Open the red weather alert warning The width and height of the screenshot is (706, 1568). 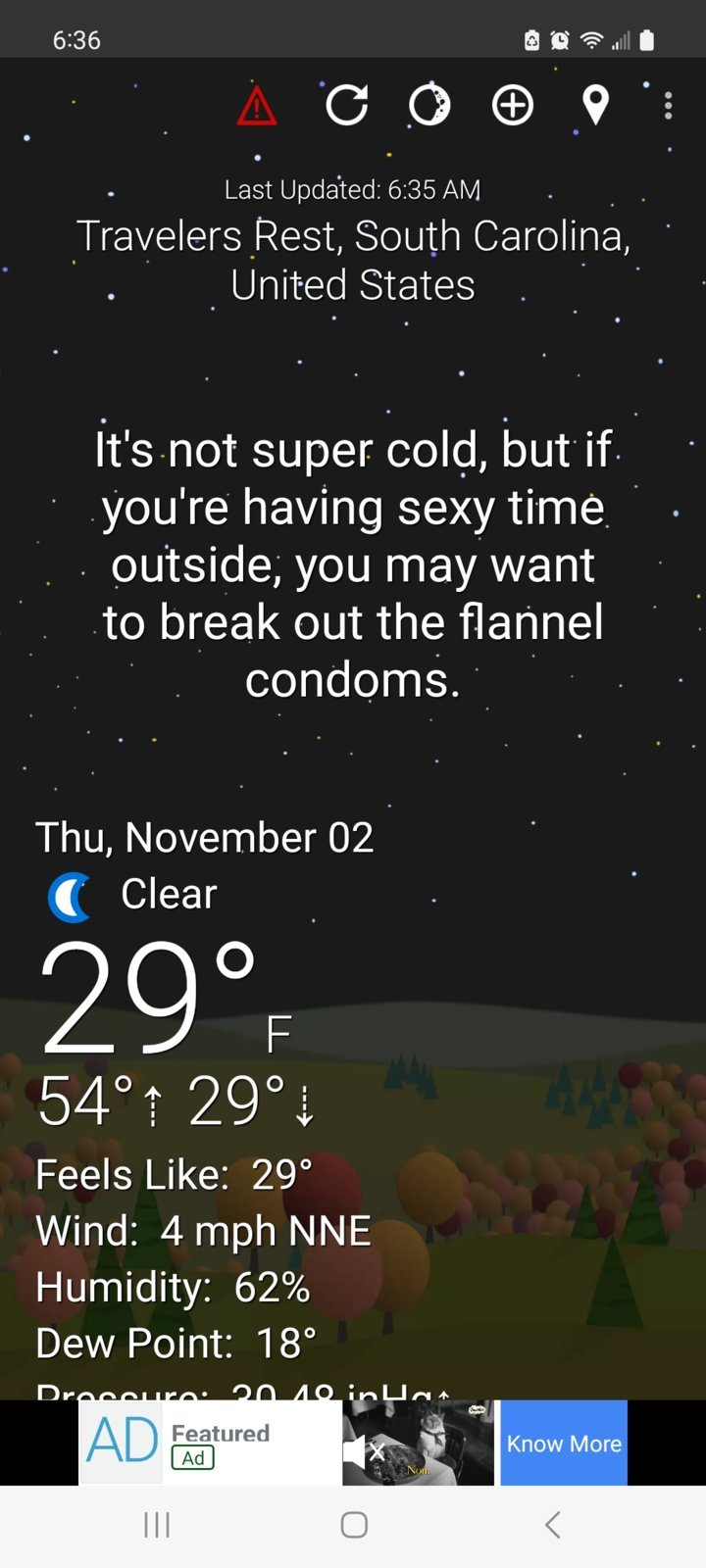click(x=257, y=106)
